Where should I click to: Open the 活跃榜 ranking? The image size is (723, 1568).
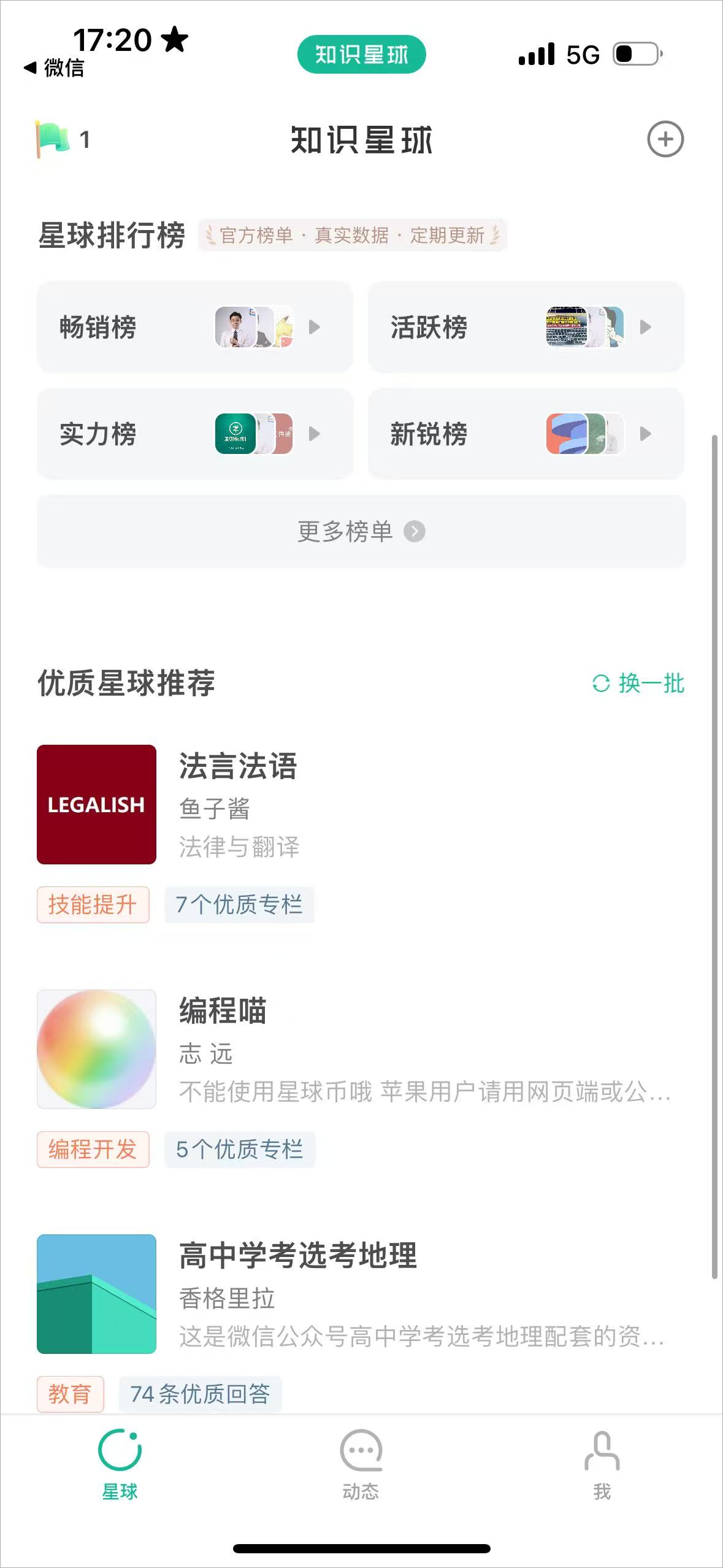[x=526, y=327]
